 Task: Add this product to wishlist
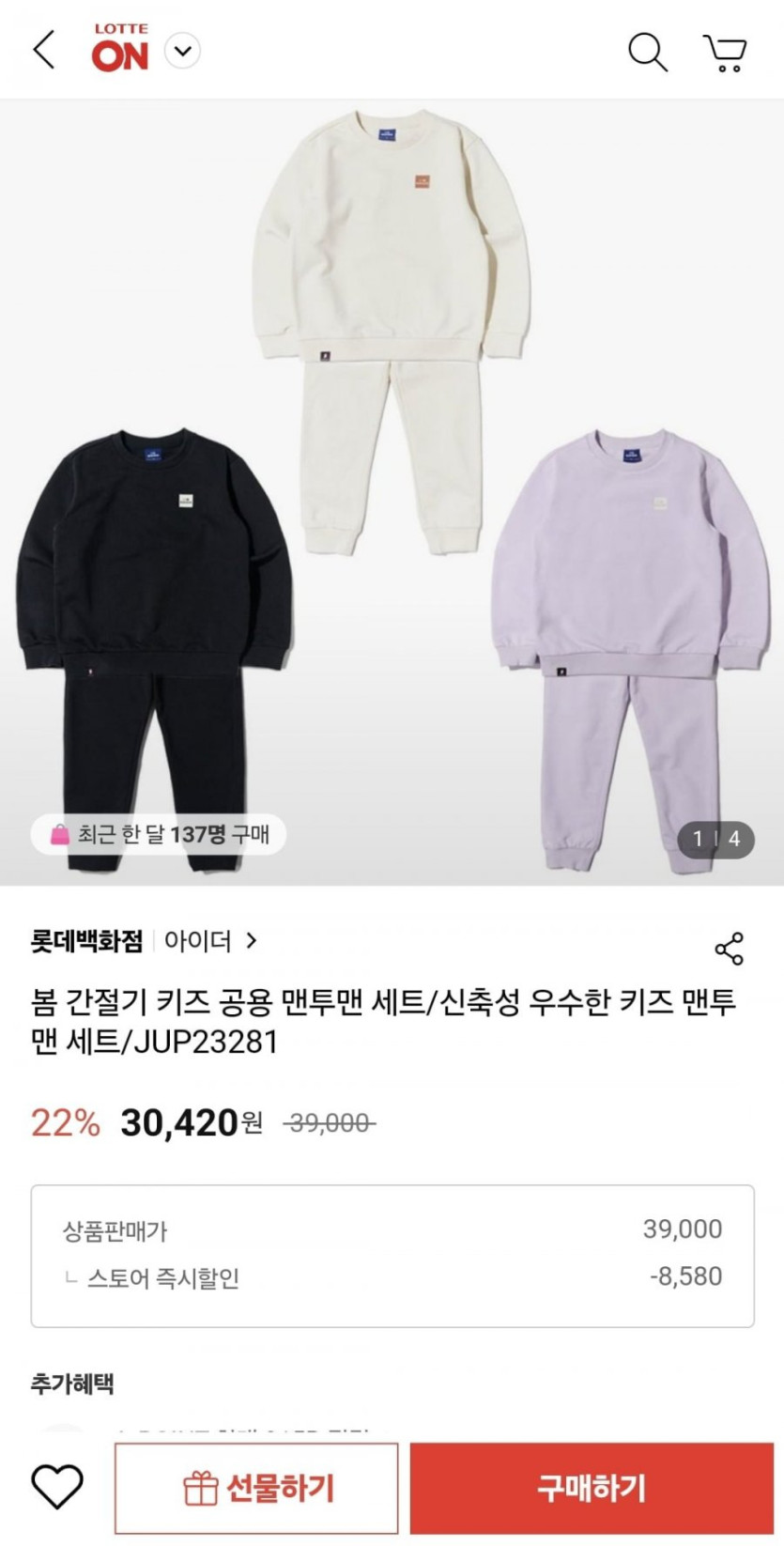58,1487
